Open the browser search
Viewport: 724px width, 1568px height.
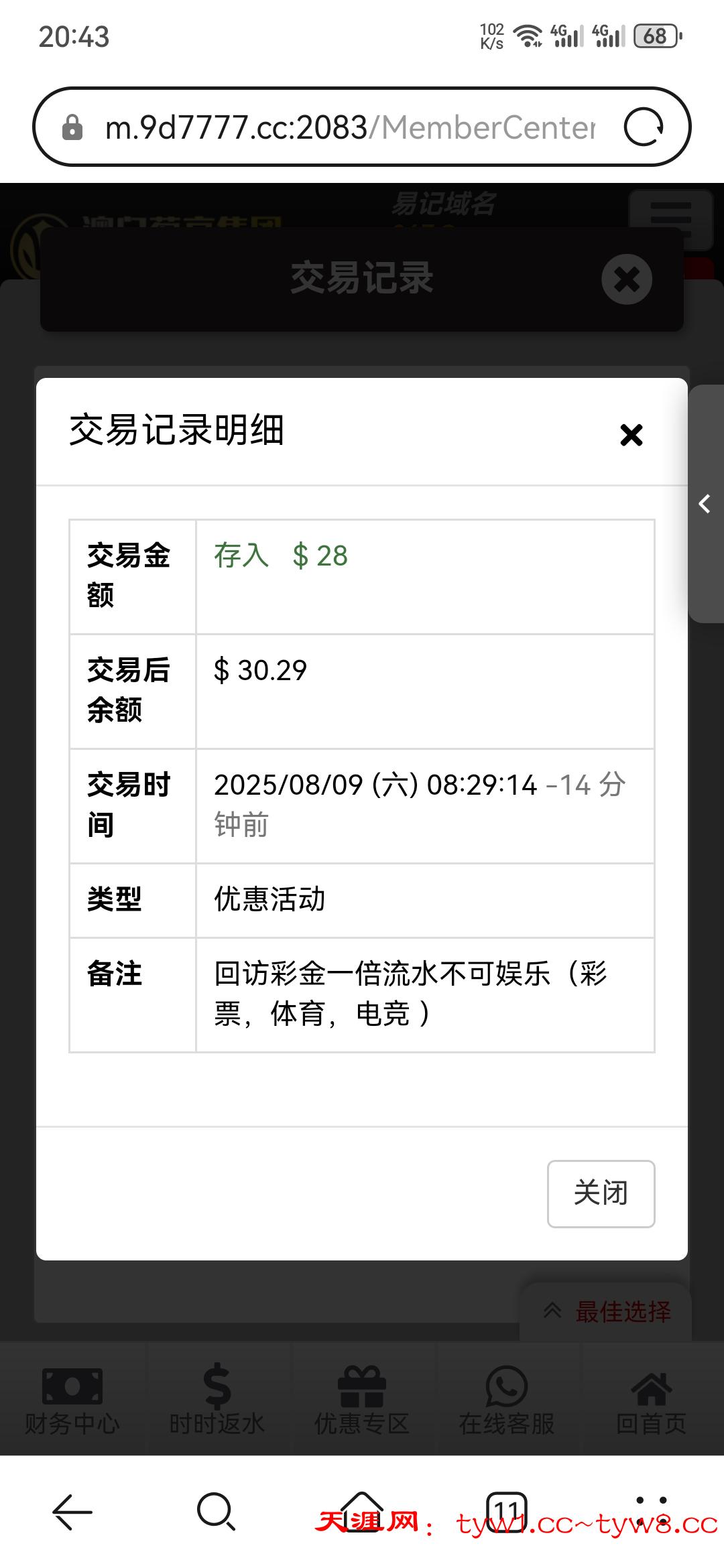click(216, 1512)
